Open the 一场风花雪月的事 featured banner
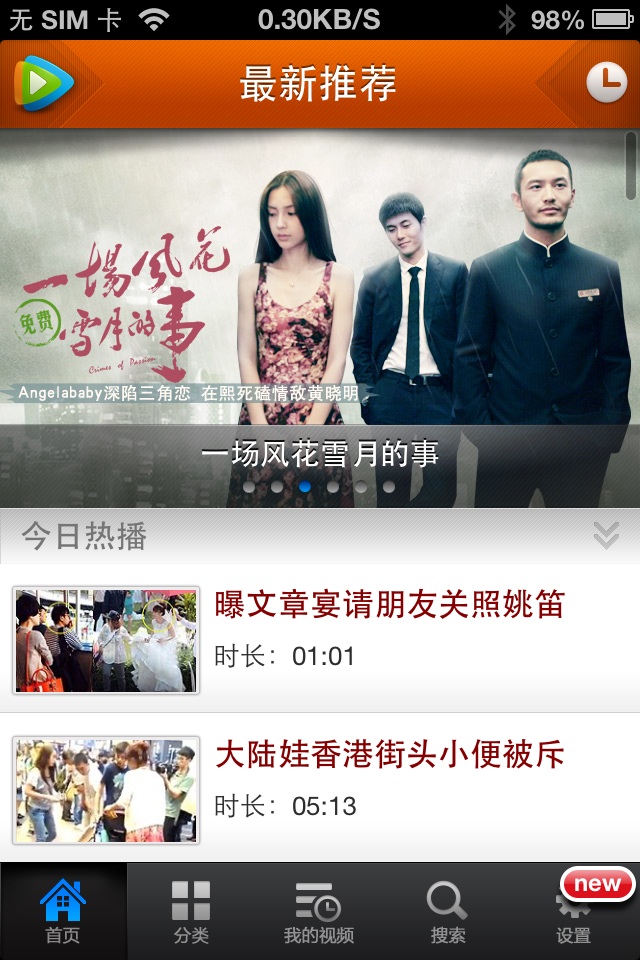The width and height of the screenshot is (640, 960). (x=320, y=300)
